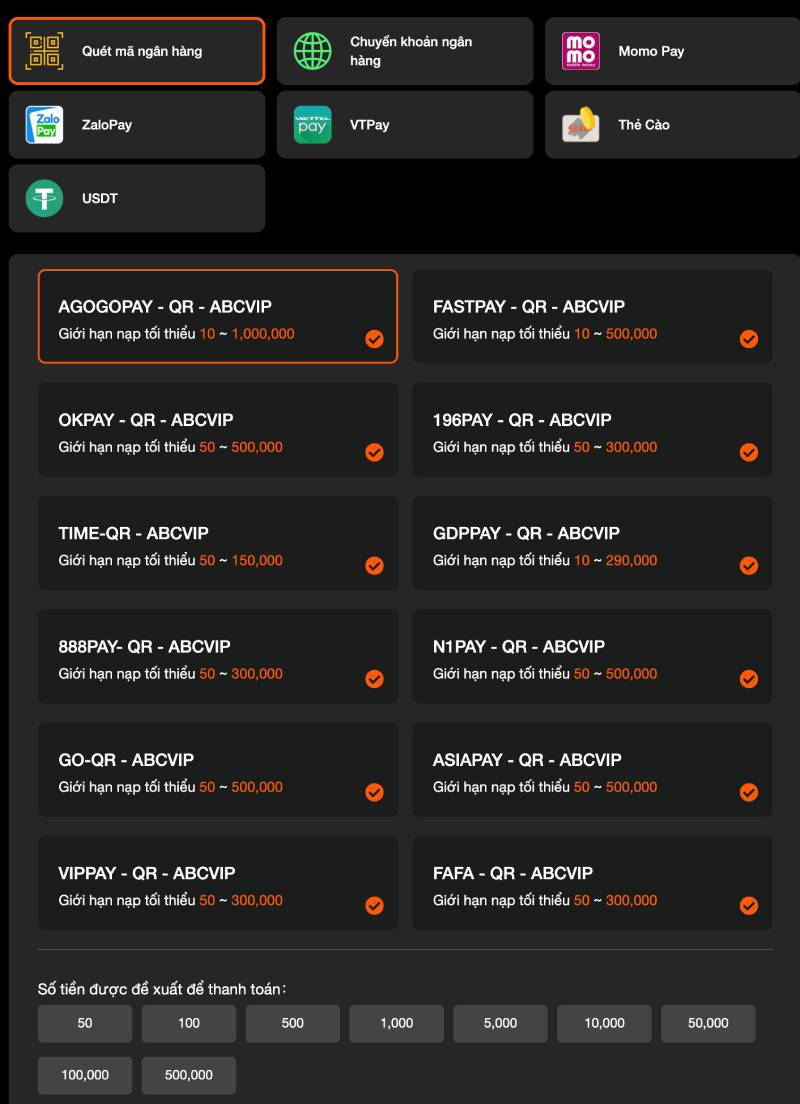This screenshot has width=800, height=1104.
Task: Pick the VIPPAY - QR - ABCVIP channel
Action: point(217,883)
